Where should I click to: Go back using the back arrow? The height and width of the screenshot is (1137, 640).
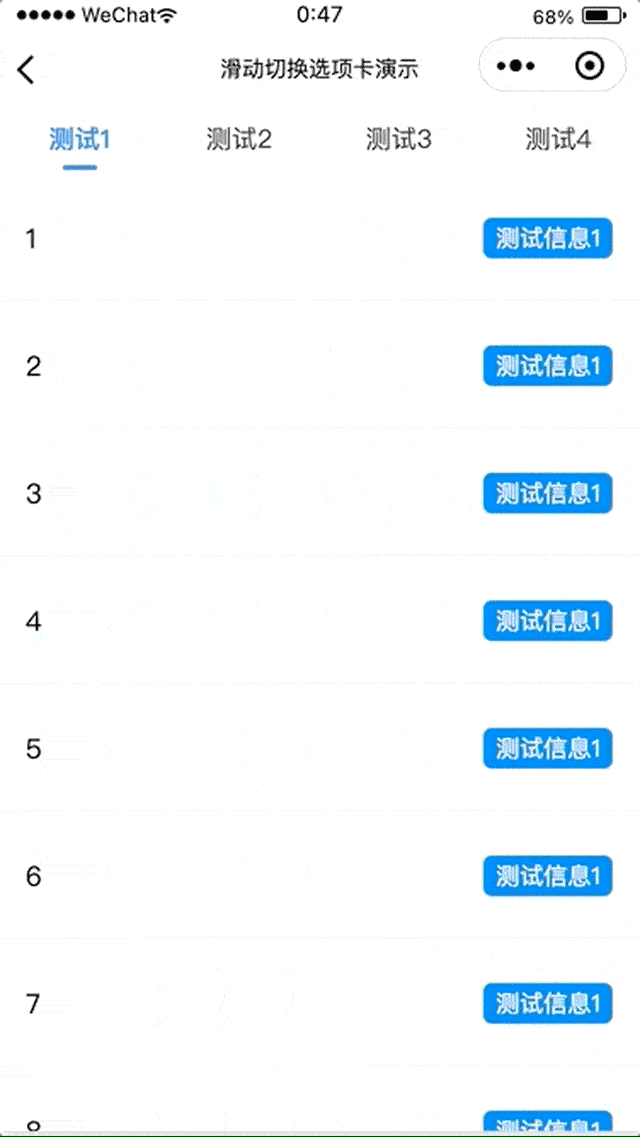(27, 69)
